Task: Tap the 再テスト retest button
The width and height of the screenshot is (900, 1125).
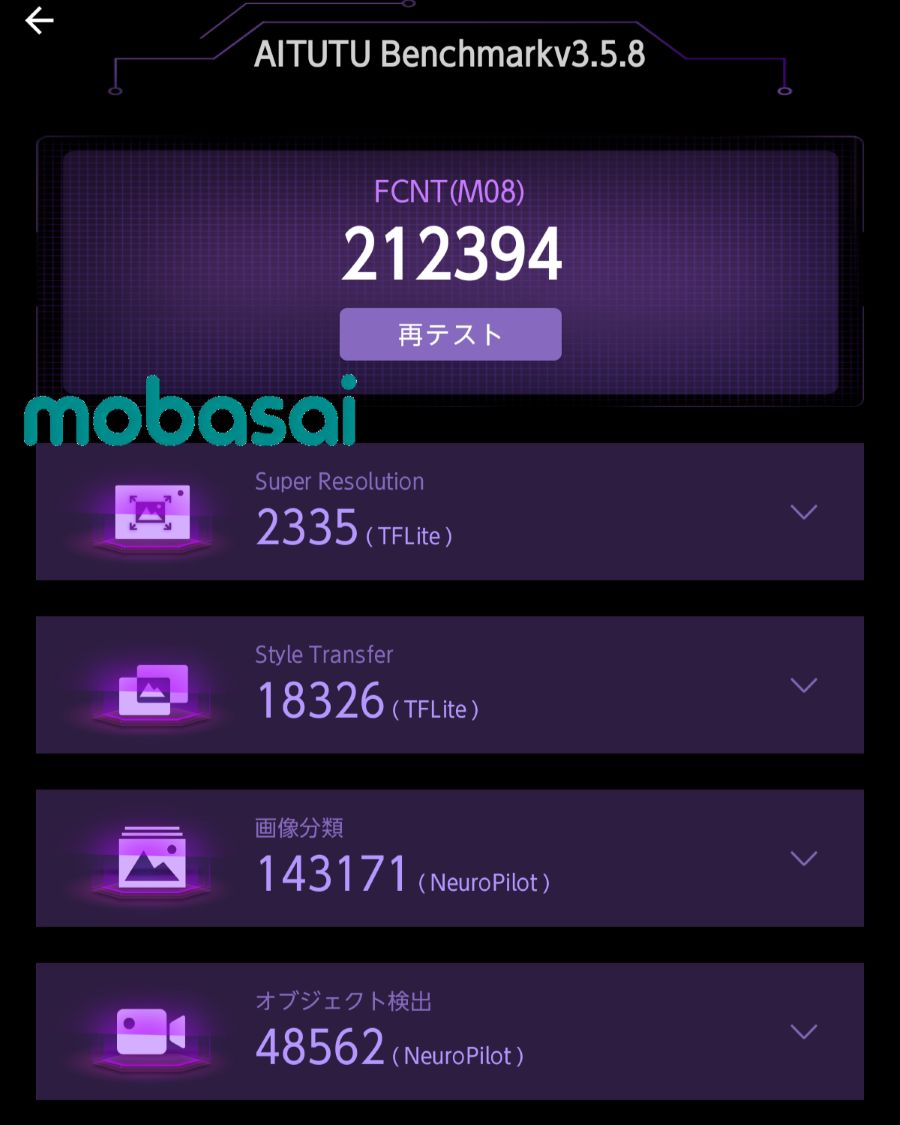Action: (x=450, y=334)
